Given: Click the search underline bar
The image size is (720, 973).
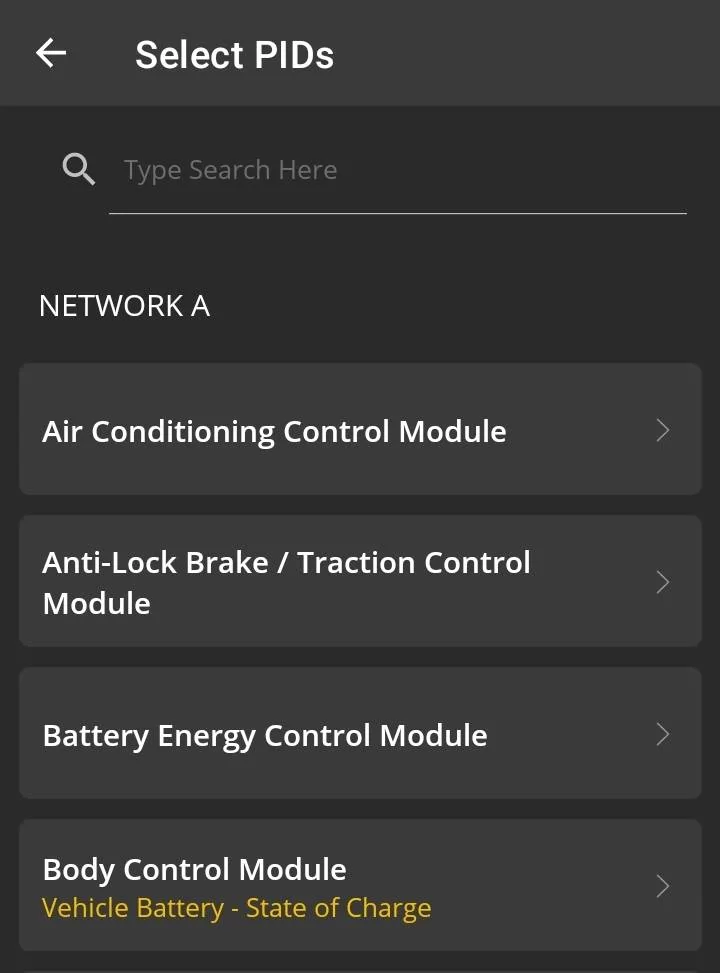Looking at the screenshot, I should coord(398,211).
